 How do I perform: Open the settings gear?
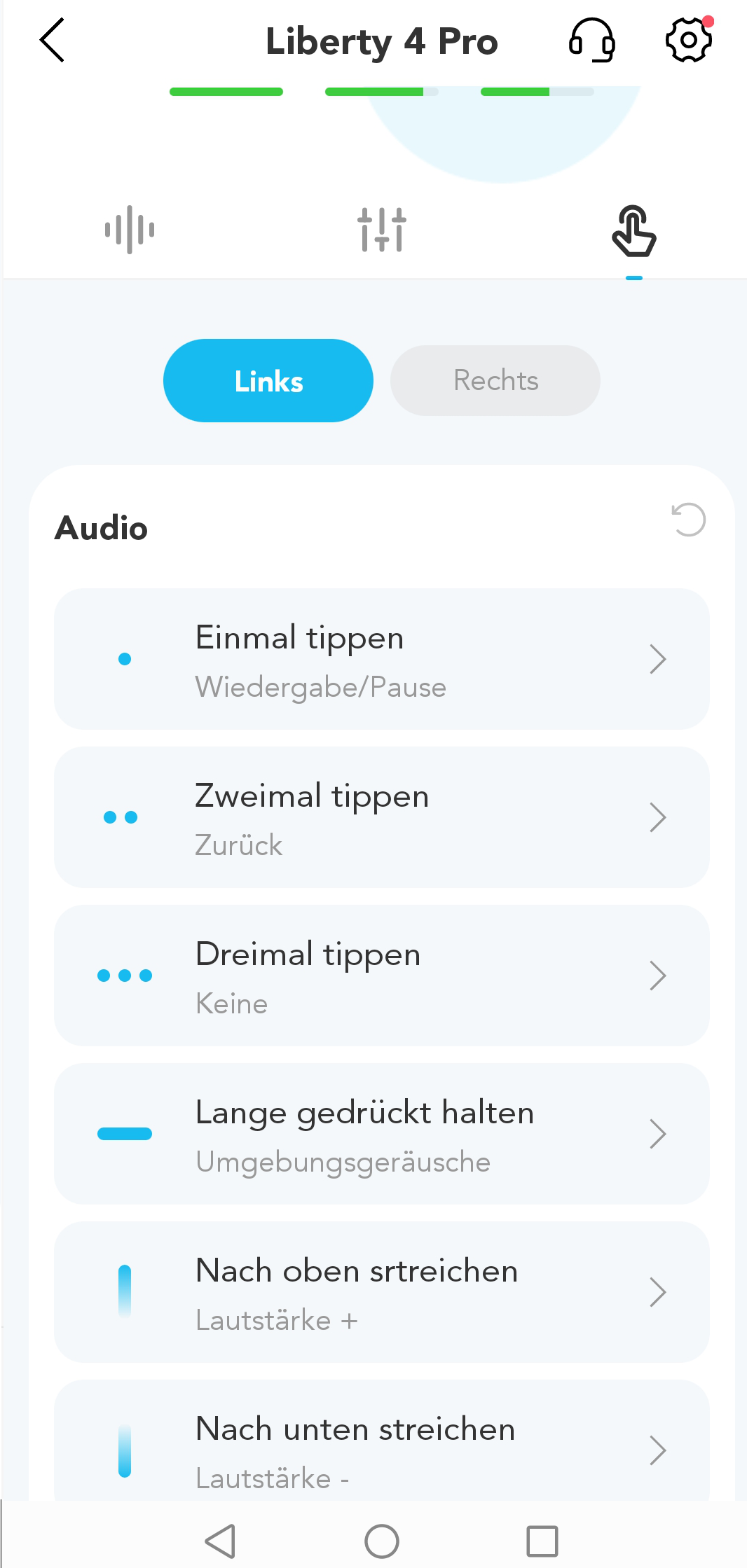tap(689, 40)
